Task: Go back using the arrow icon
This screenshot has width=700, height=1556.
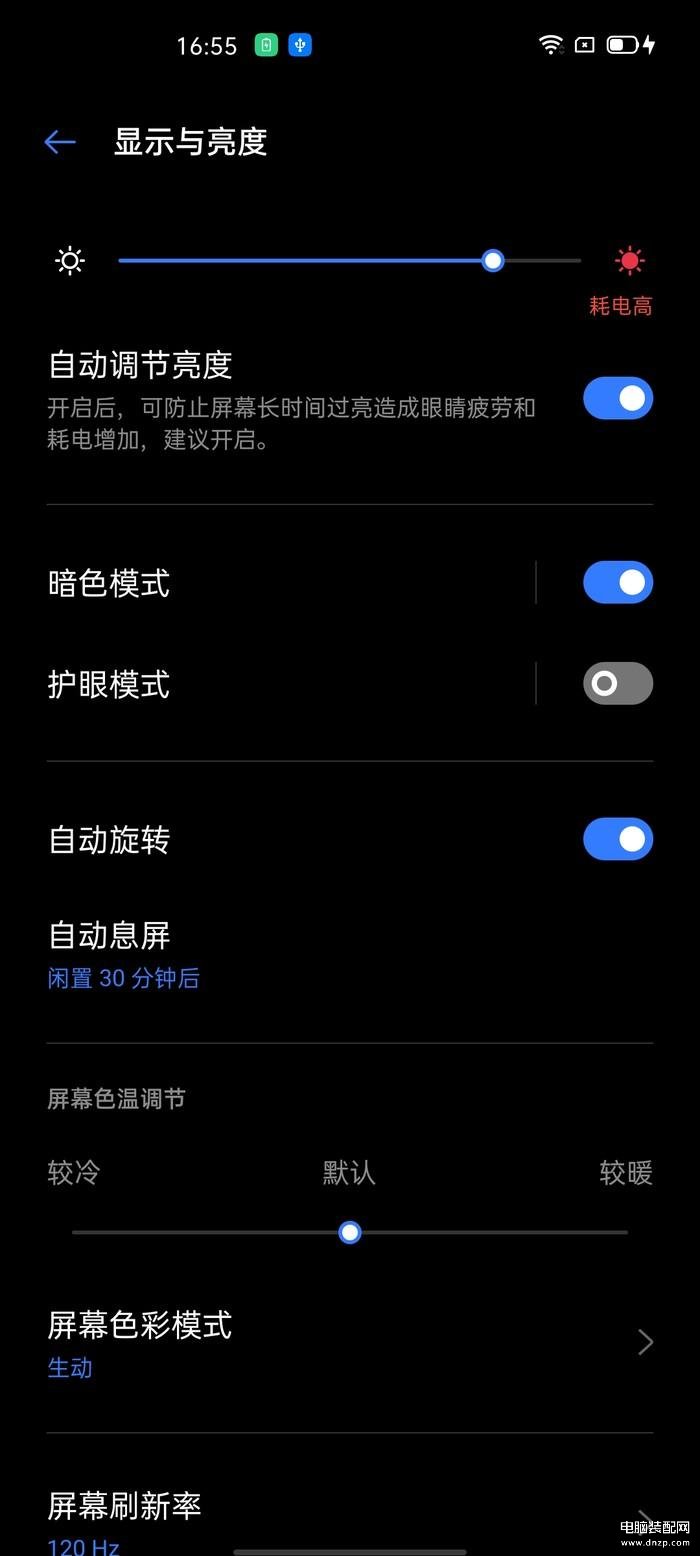Action: click(60, 142)
